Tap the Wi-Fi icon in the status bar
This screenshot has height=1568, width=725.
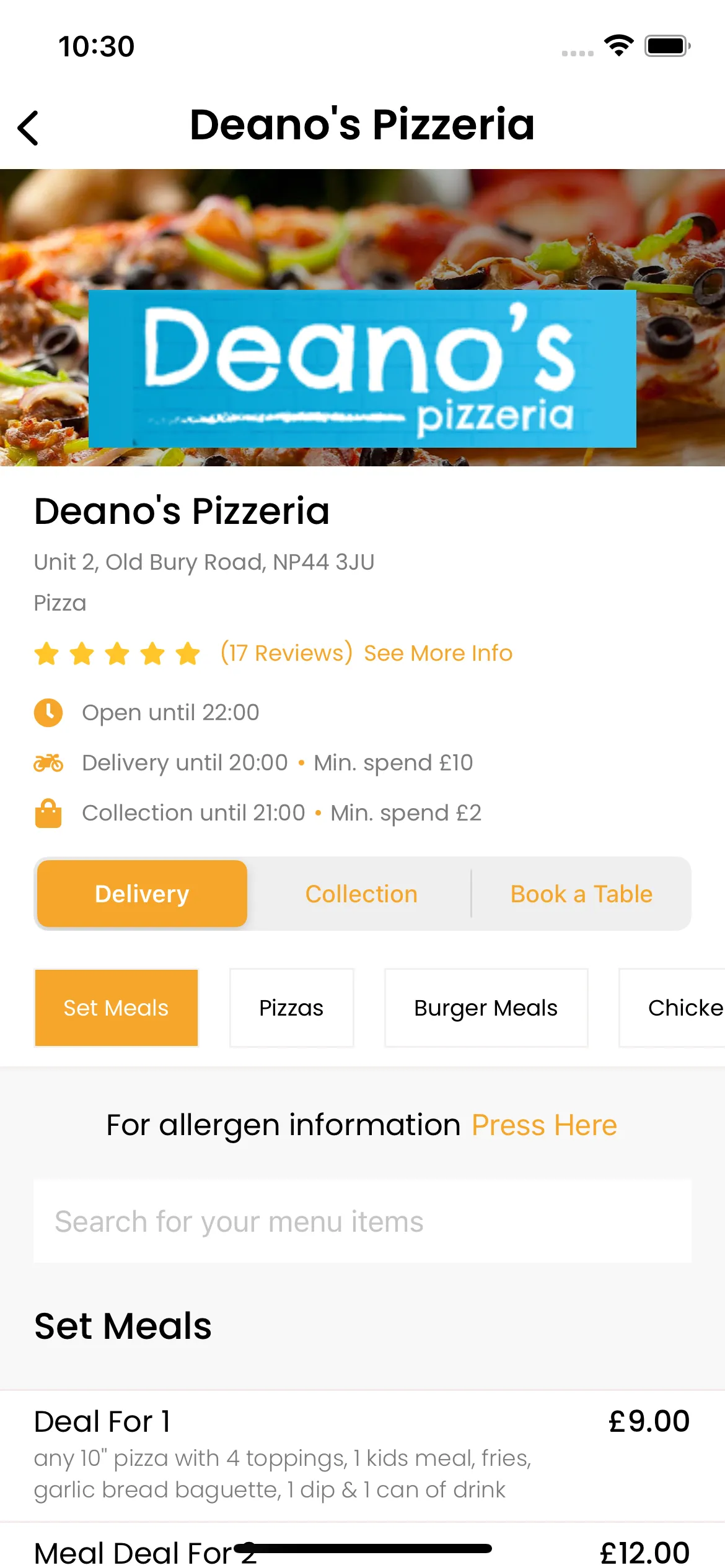618,45
